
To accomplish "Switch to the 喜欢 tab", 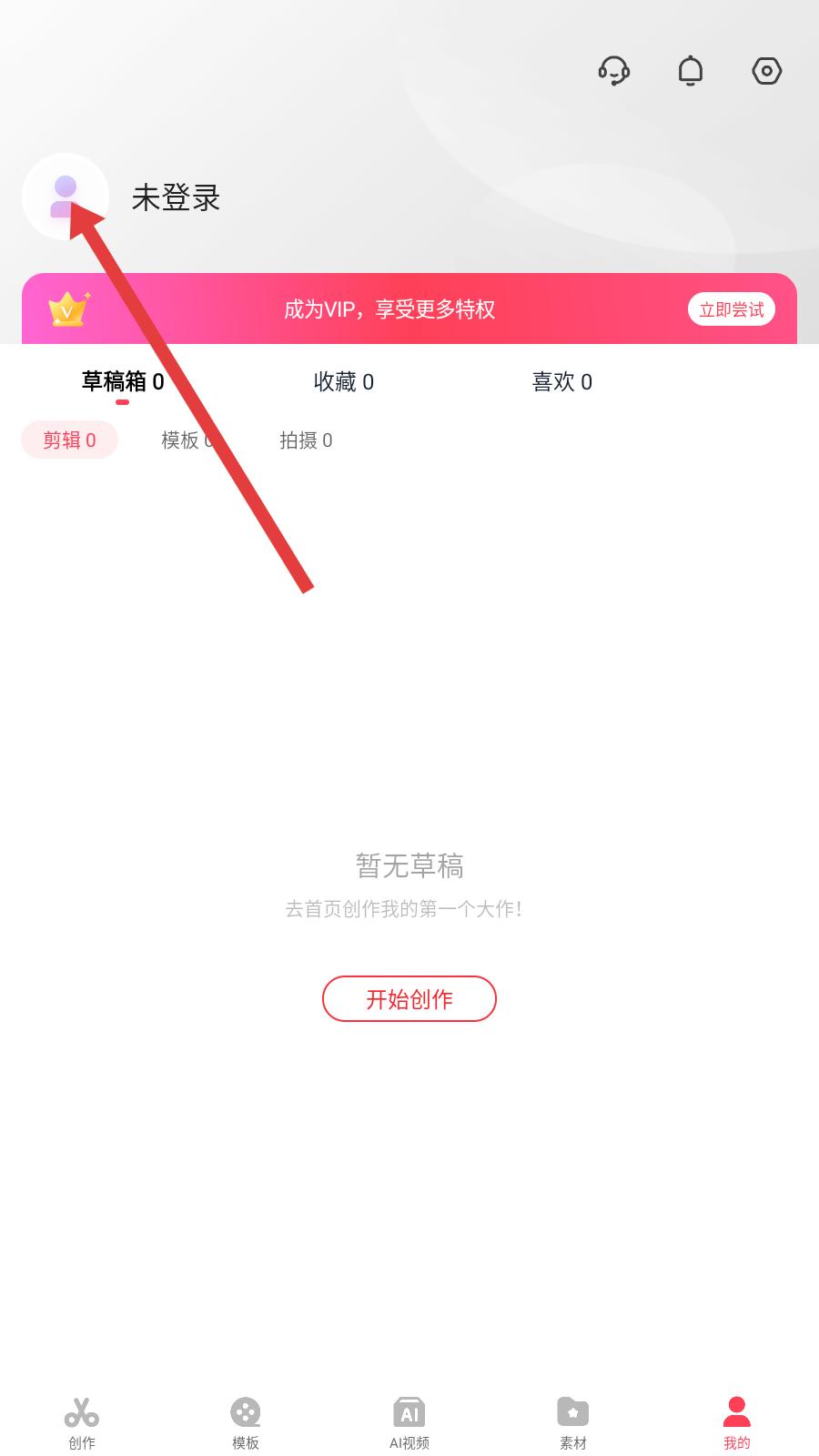I will click(x=562, y=382).
